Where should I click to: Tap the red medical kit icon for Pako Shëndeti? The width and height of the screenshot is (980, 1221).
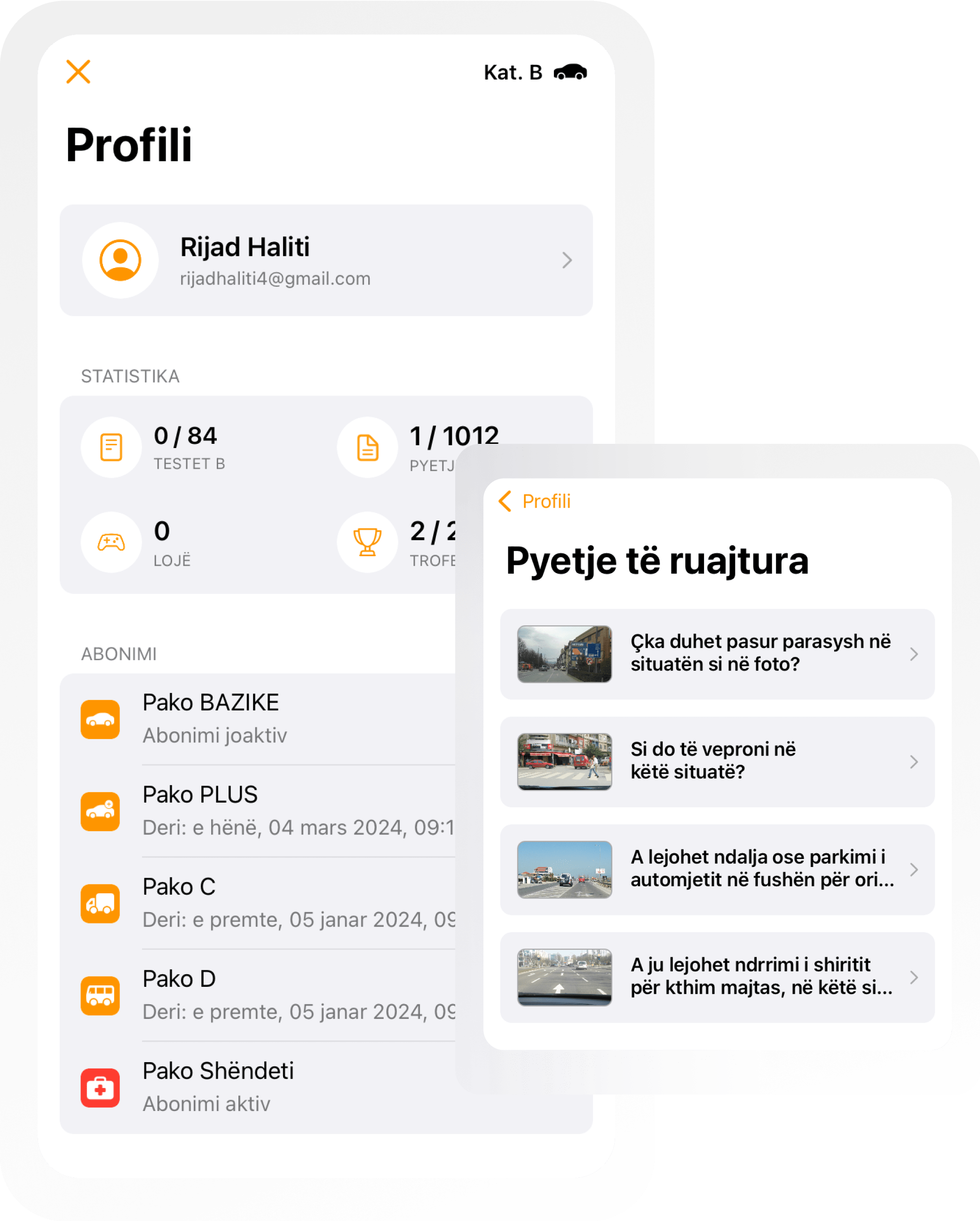tap(101, 1087)
